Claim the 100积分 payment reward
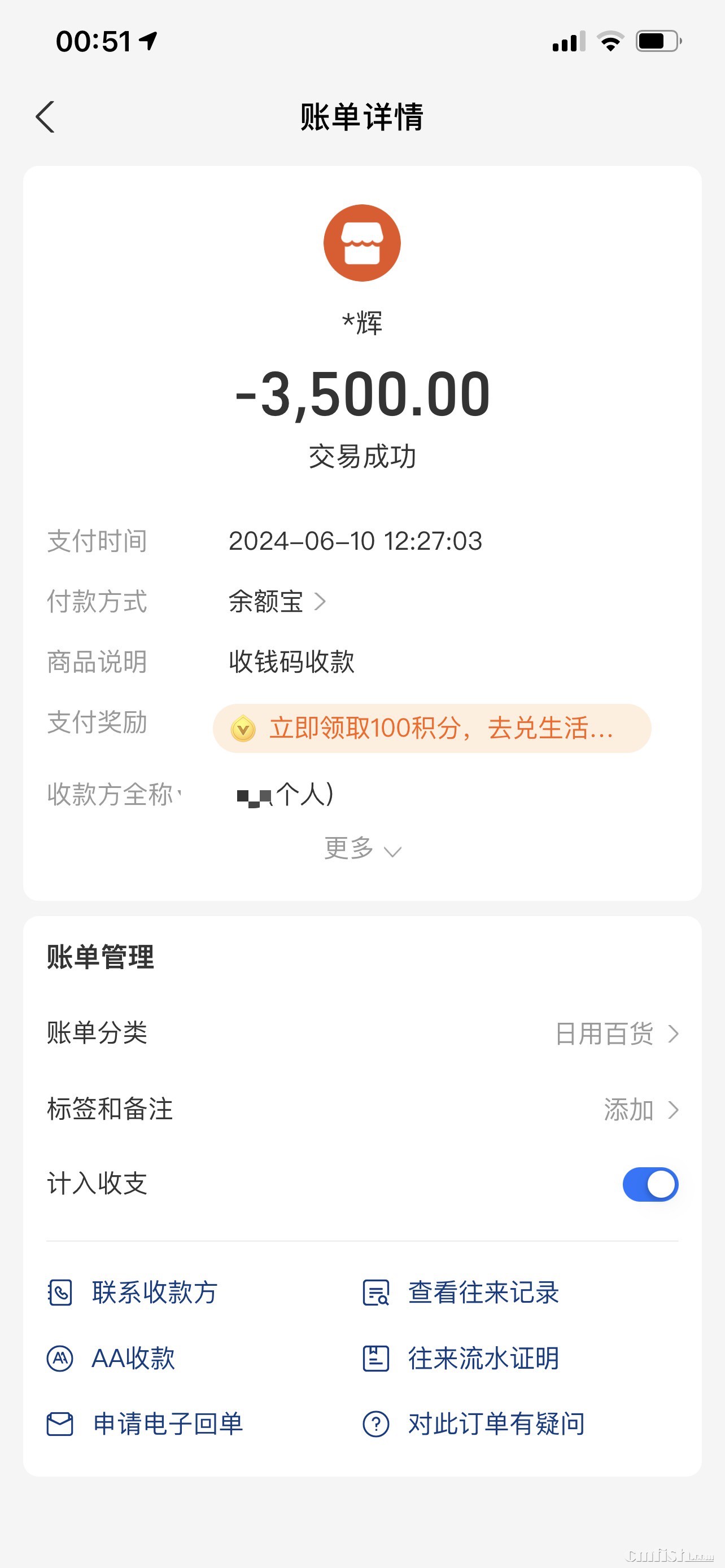The width and height of the screenshot is (725, 1568). point(431,729)
